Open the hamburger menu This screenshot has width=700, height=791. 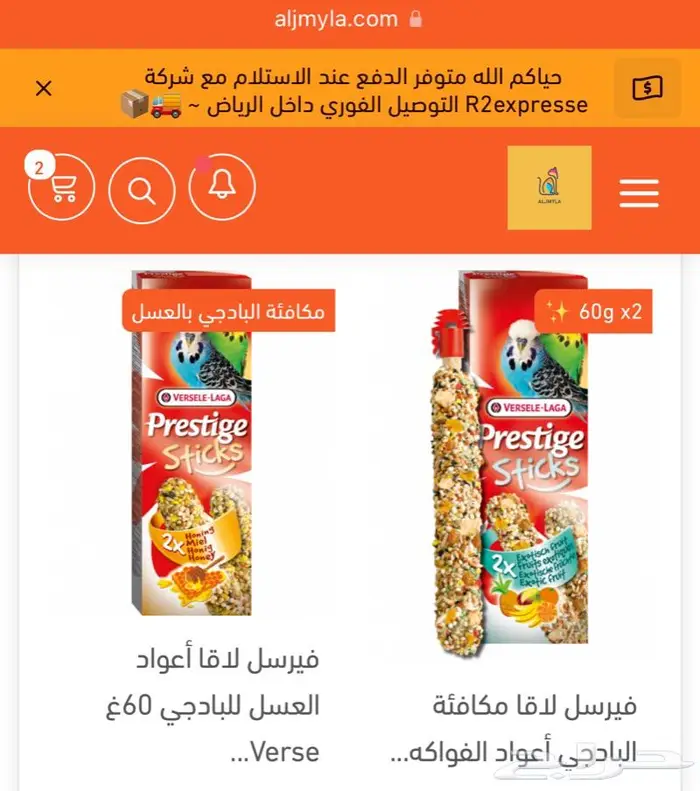pyautogui.click(x=639, y=193)
